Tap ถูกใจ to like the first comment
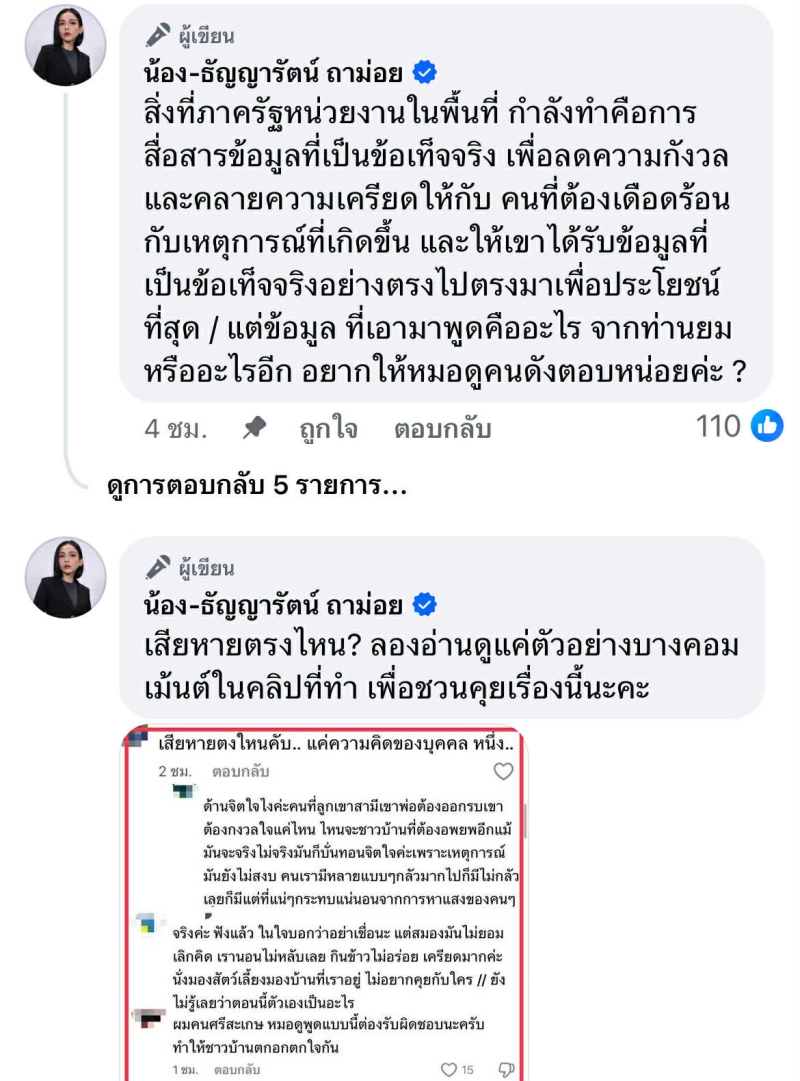This screenshot has height=1081, width=800. click(328, 428)
